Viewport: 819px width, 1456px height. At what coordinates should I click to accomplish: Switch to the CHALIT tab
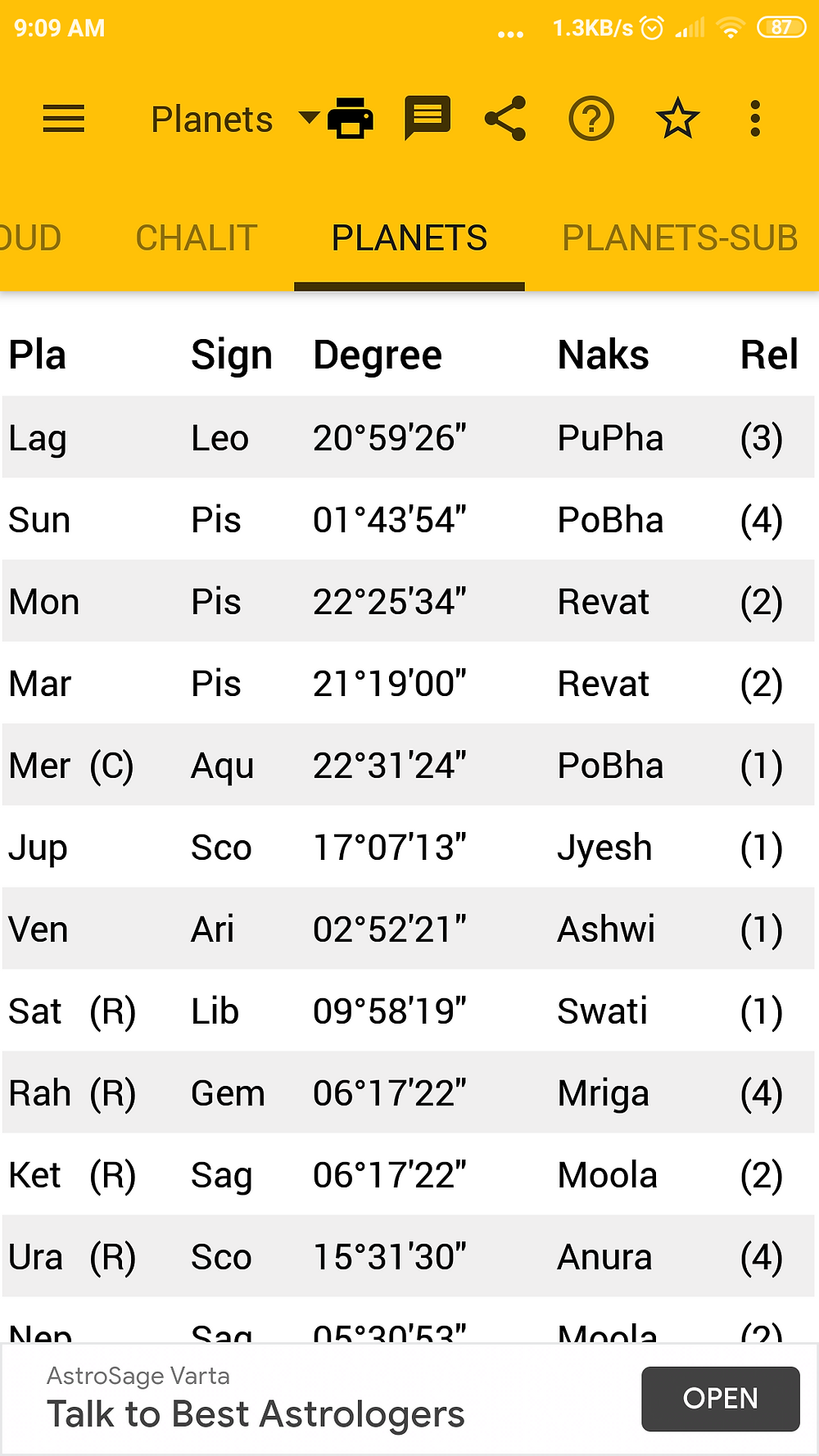pyautogui.click(x=197, y=238)
